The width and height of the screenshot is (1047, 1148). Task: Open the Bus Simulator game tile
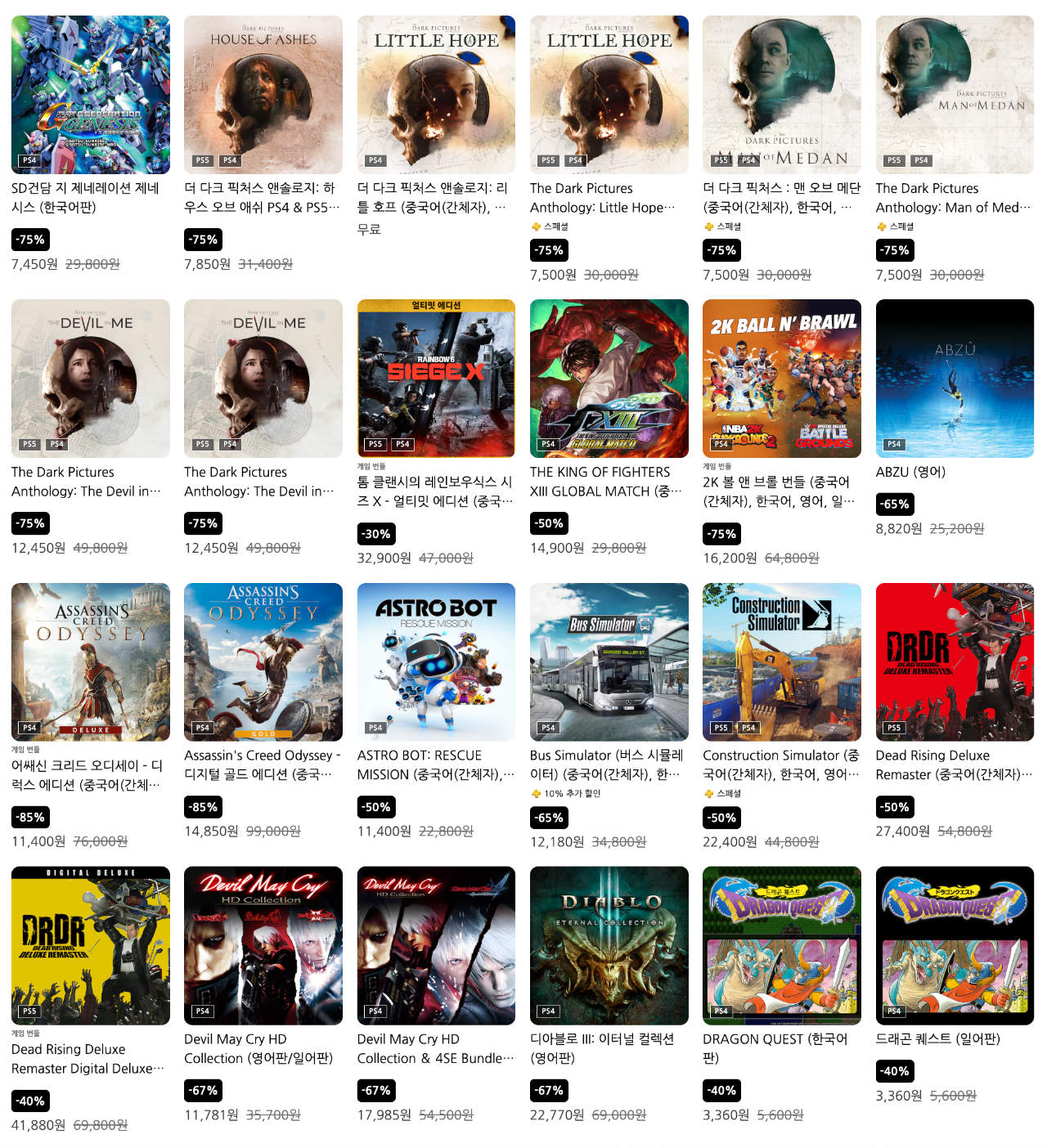(609, 662)
